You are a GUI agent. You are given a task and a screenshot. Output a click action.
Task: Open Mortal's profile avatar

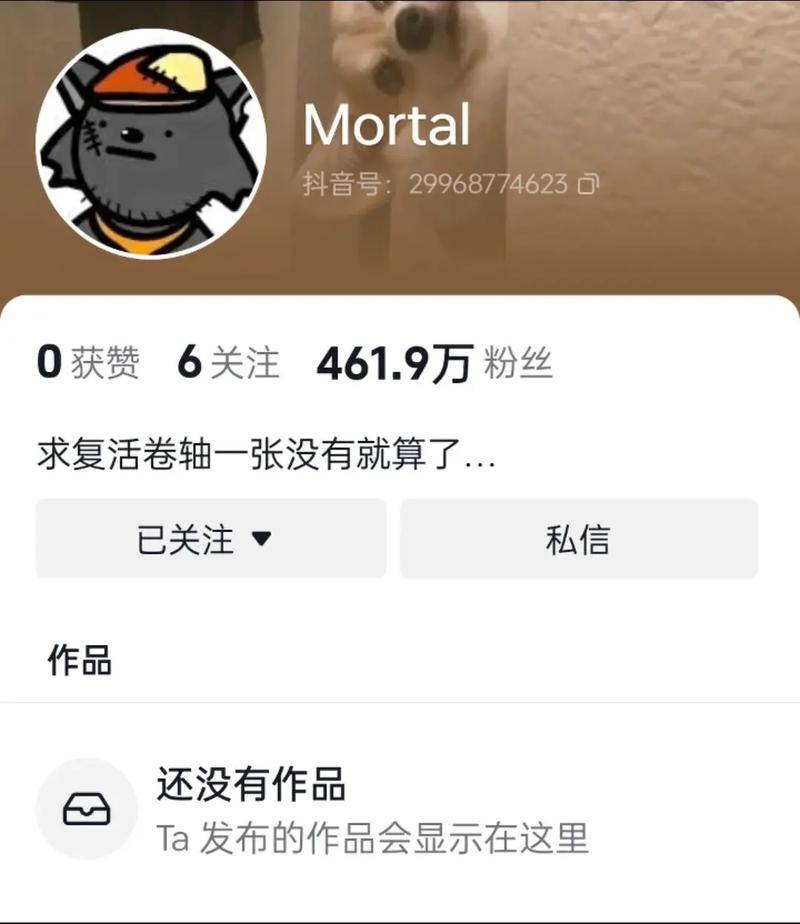click(151, 144)
